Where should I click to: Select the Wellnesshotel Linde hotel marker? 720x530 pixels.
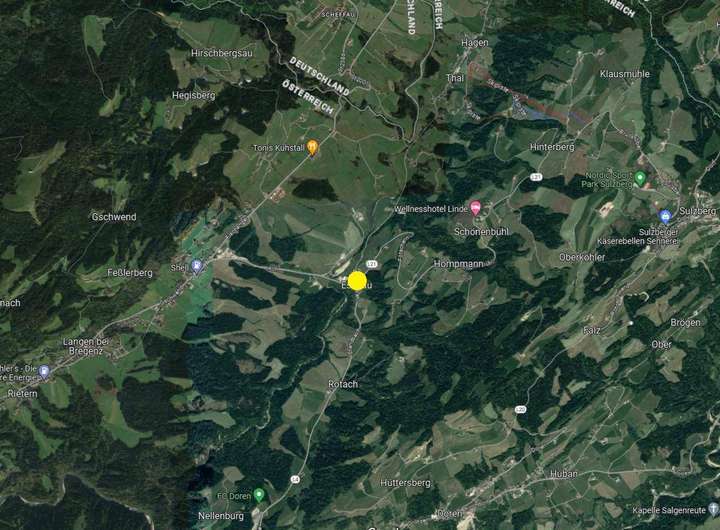click(476, 208)
